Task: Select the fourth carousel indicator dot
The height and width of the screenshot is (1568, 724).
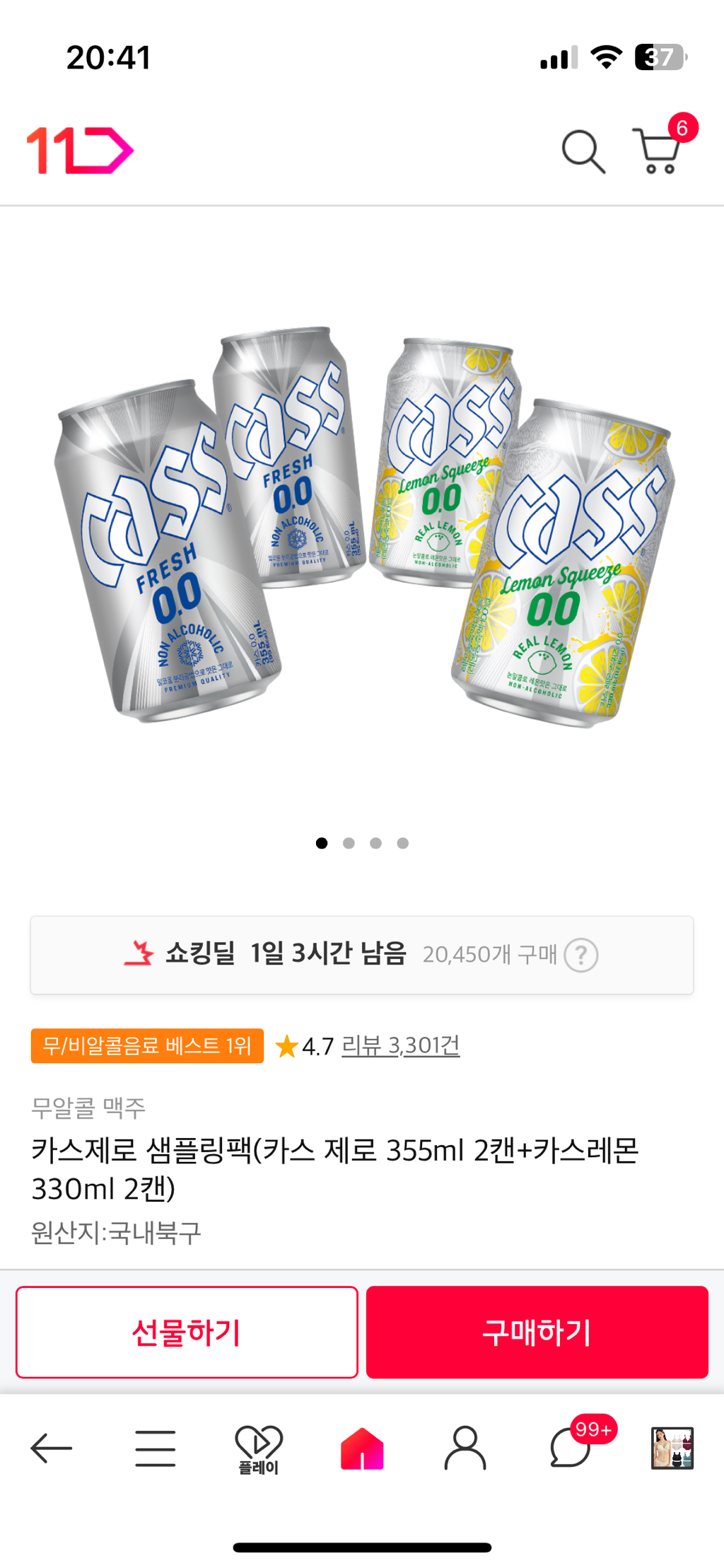Action: click(403, 843)
